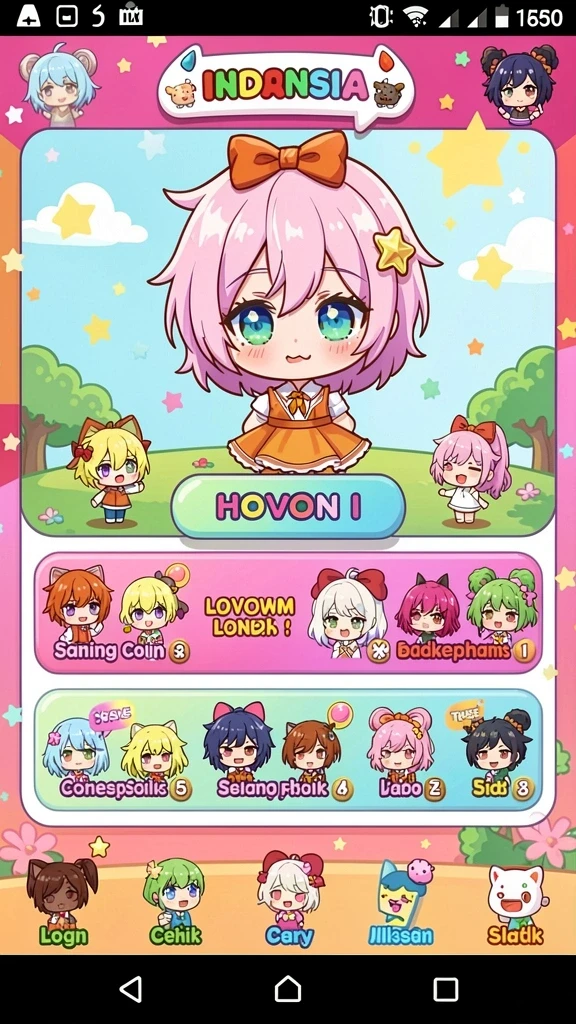This screenshot has height=1024, width=576.
Task: Open the dark-haired avatar at top right
Action: tap(520, 84)
